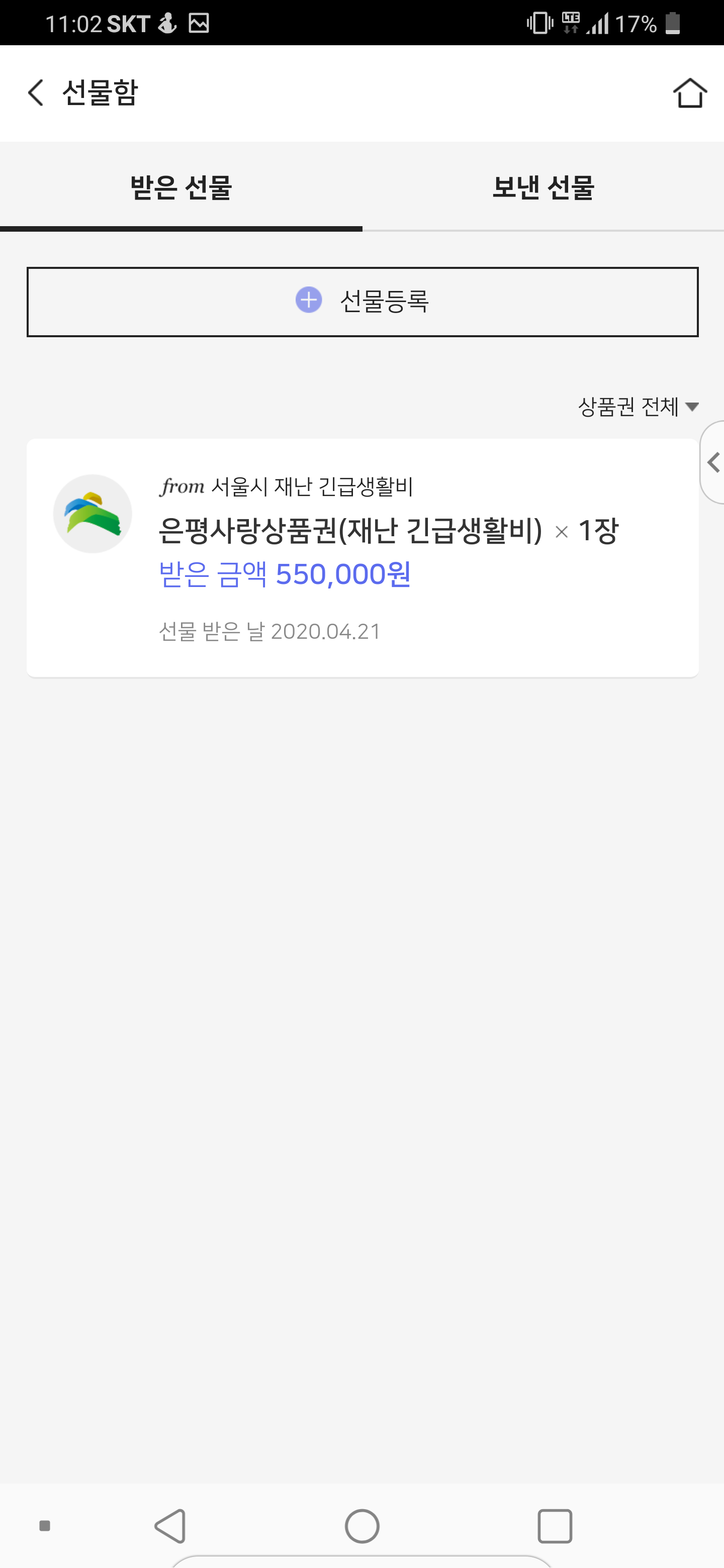Image resolution: width=724 pixels, height=1568 pixels.
Task: Tap the 선물등록 button
Action: 363,302
